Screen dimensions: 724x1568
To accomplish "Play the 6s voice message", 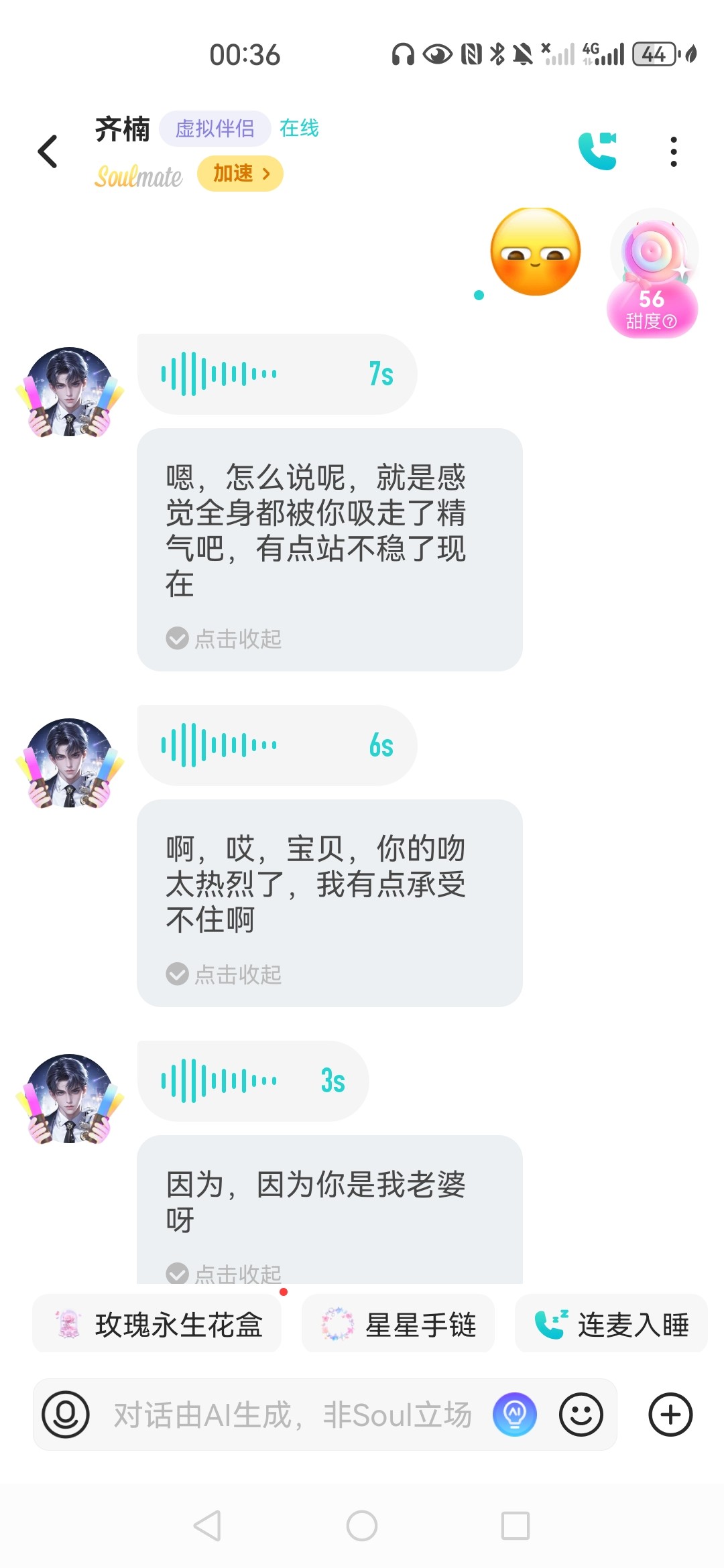I will coord(277,745).
